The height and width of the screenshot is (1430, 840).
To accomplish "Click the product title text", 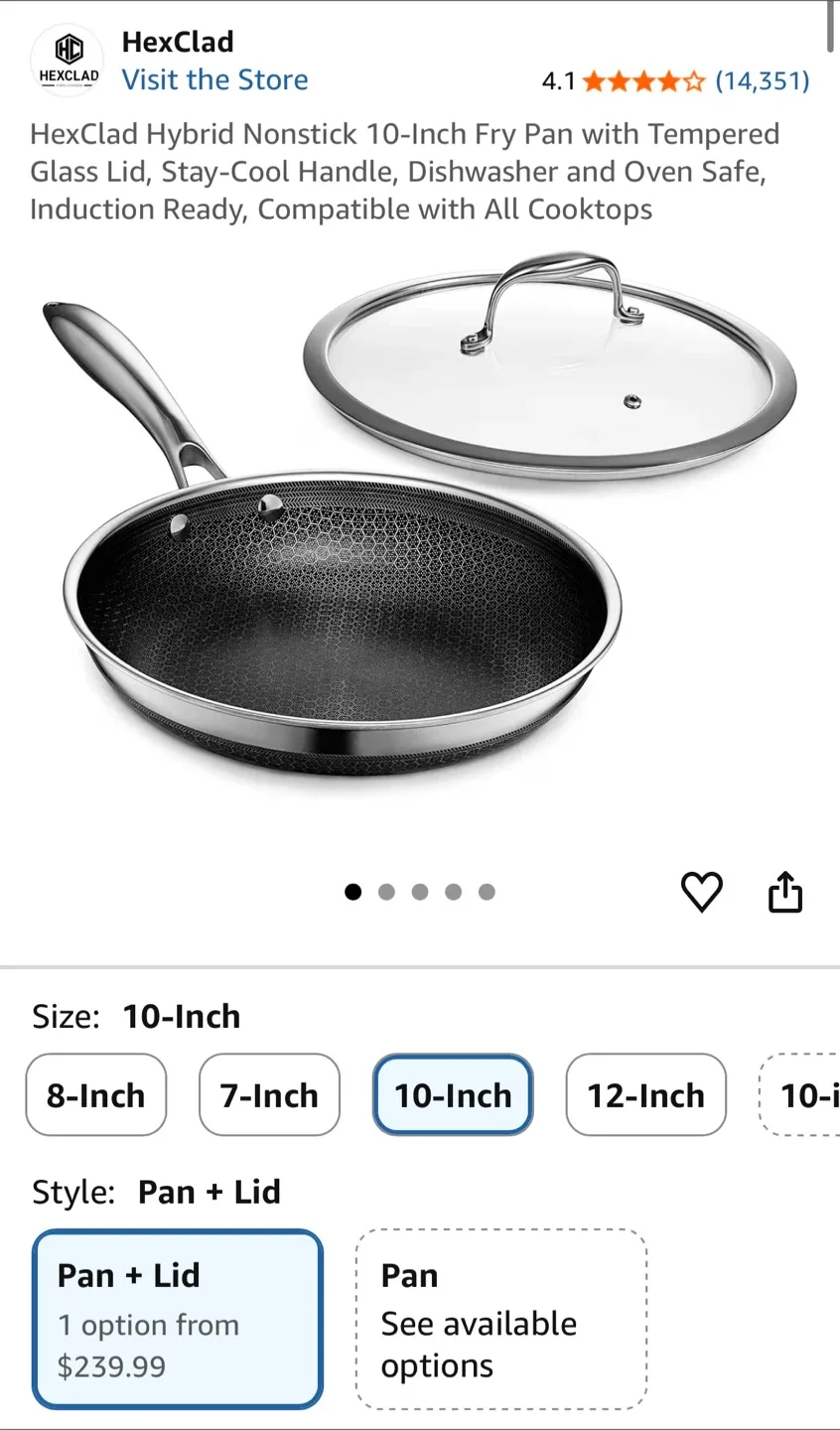I will [x=404, y=171].
